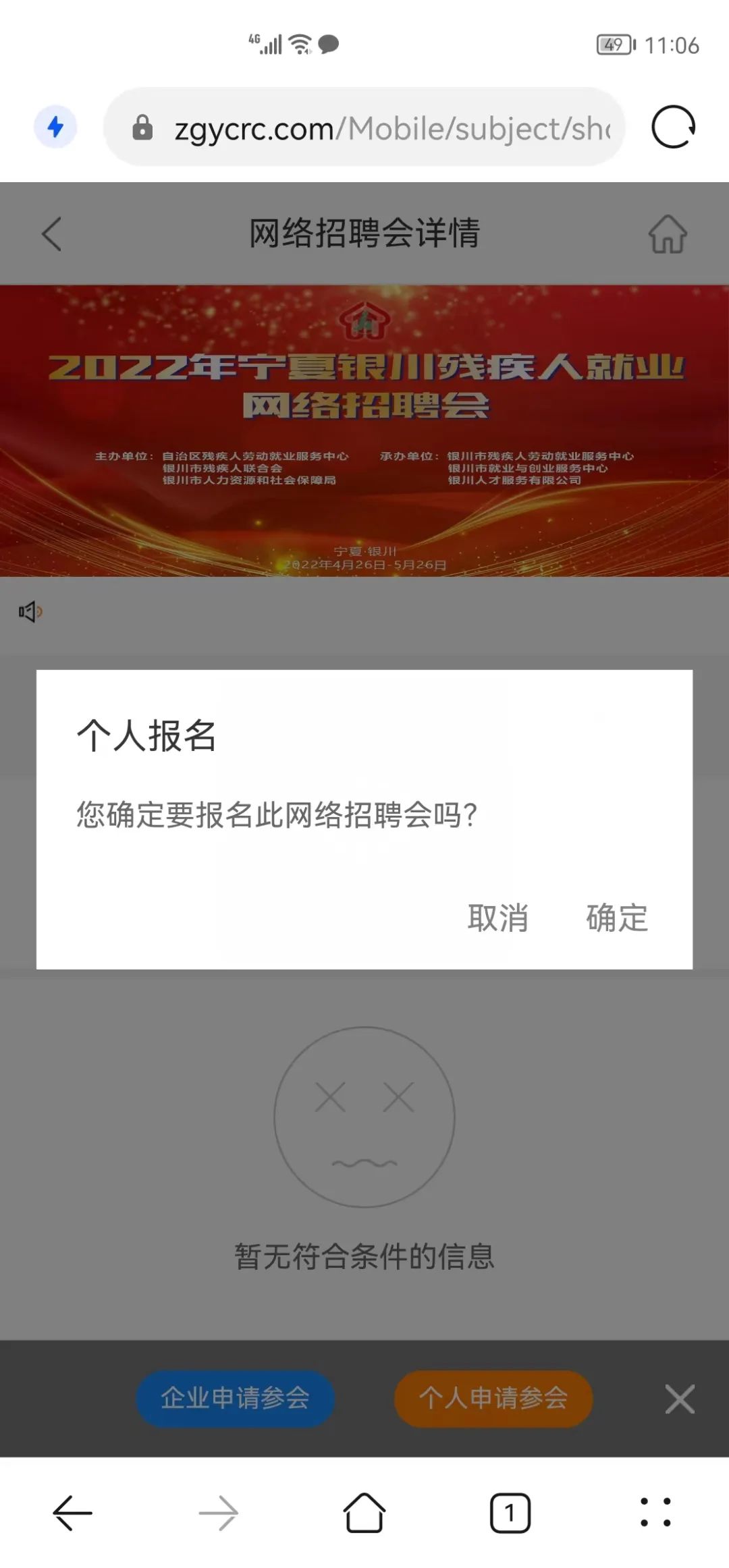Screen dimensions: 729x1568
Task: Tap 个人申请参会 button
Action: 493,1399
